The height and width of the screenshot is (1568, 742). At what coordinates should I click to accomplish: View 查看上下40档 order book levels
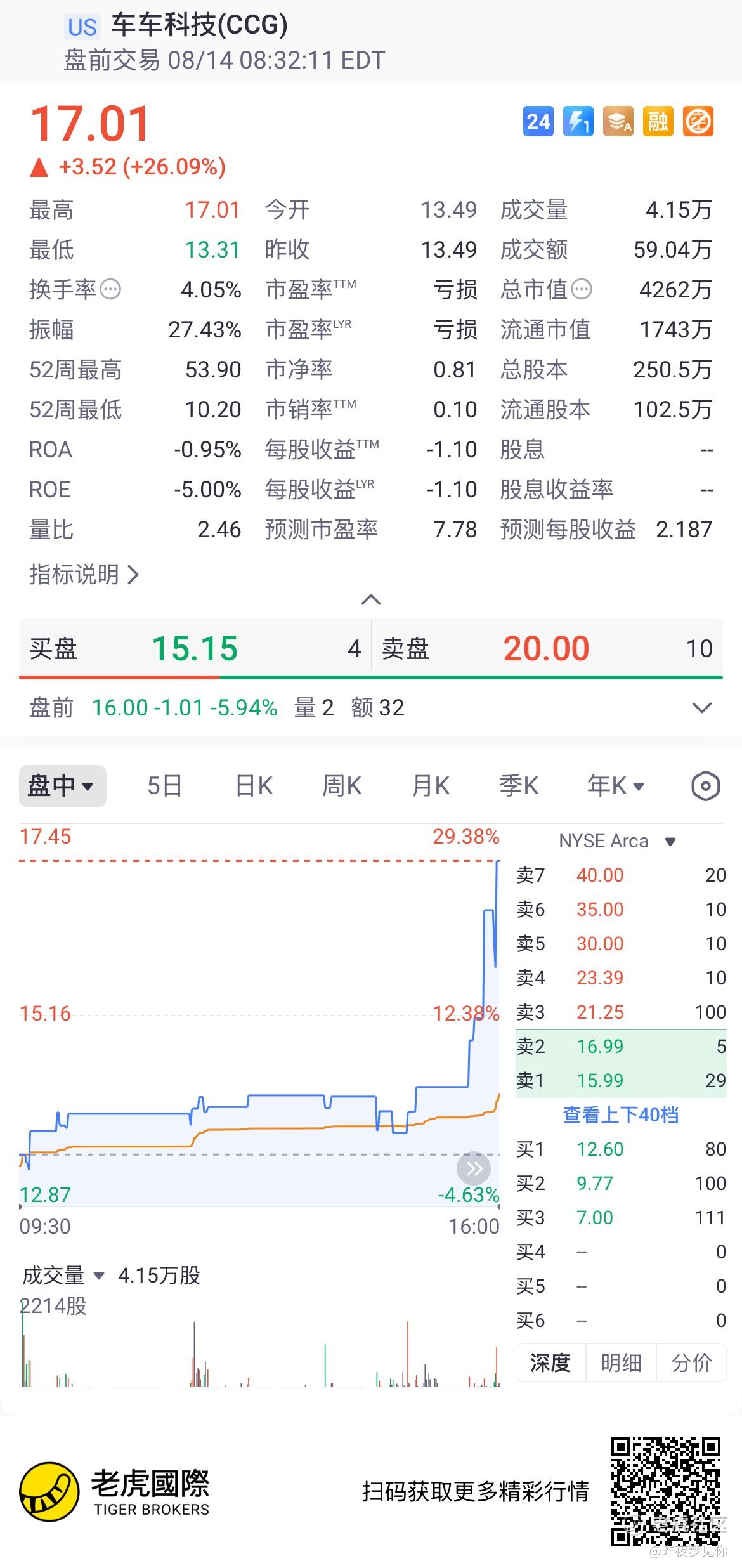(621, 1114)
